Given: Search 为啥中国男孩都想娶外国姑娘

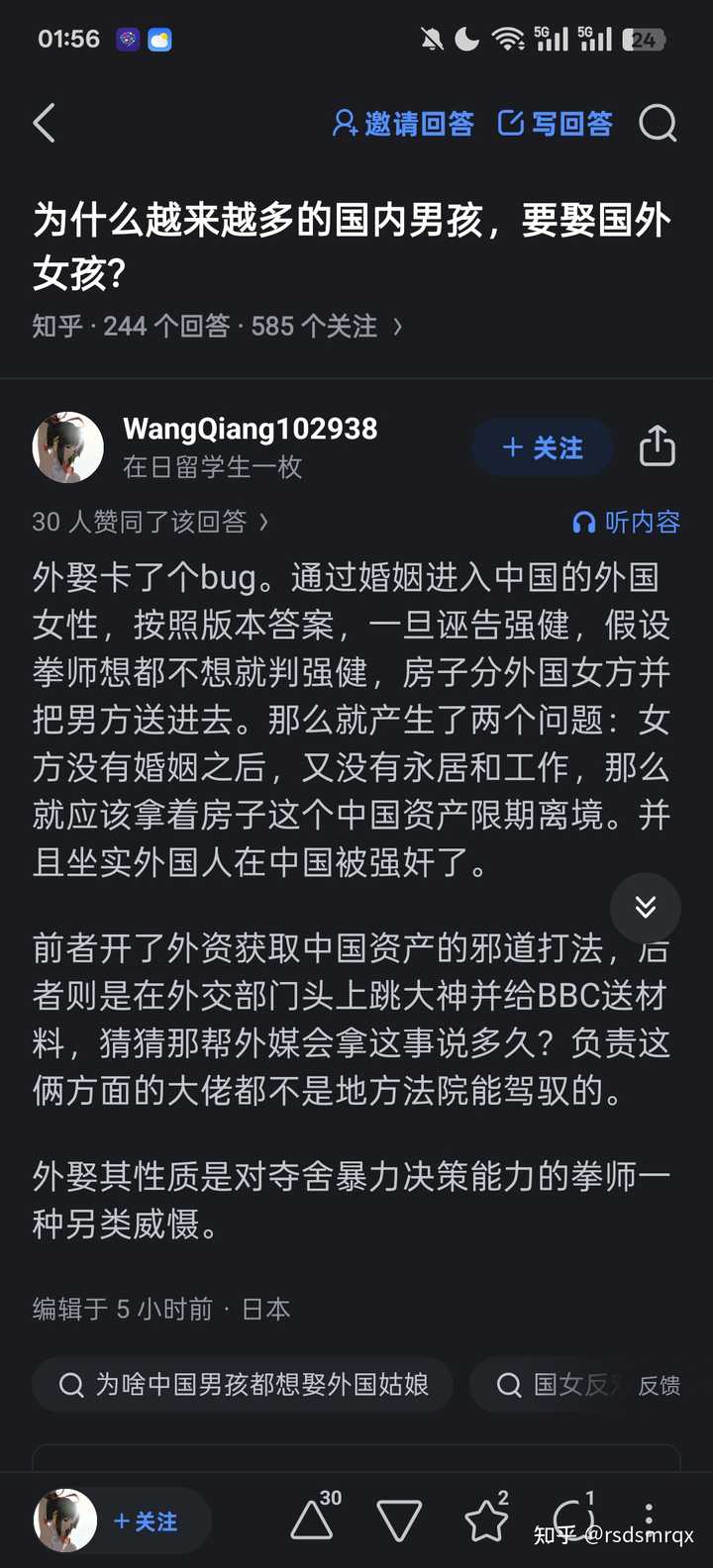Looking at the screenshot, I should [243, 1384].
